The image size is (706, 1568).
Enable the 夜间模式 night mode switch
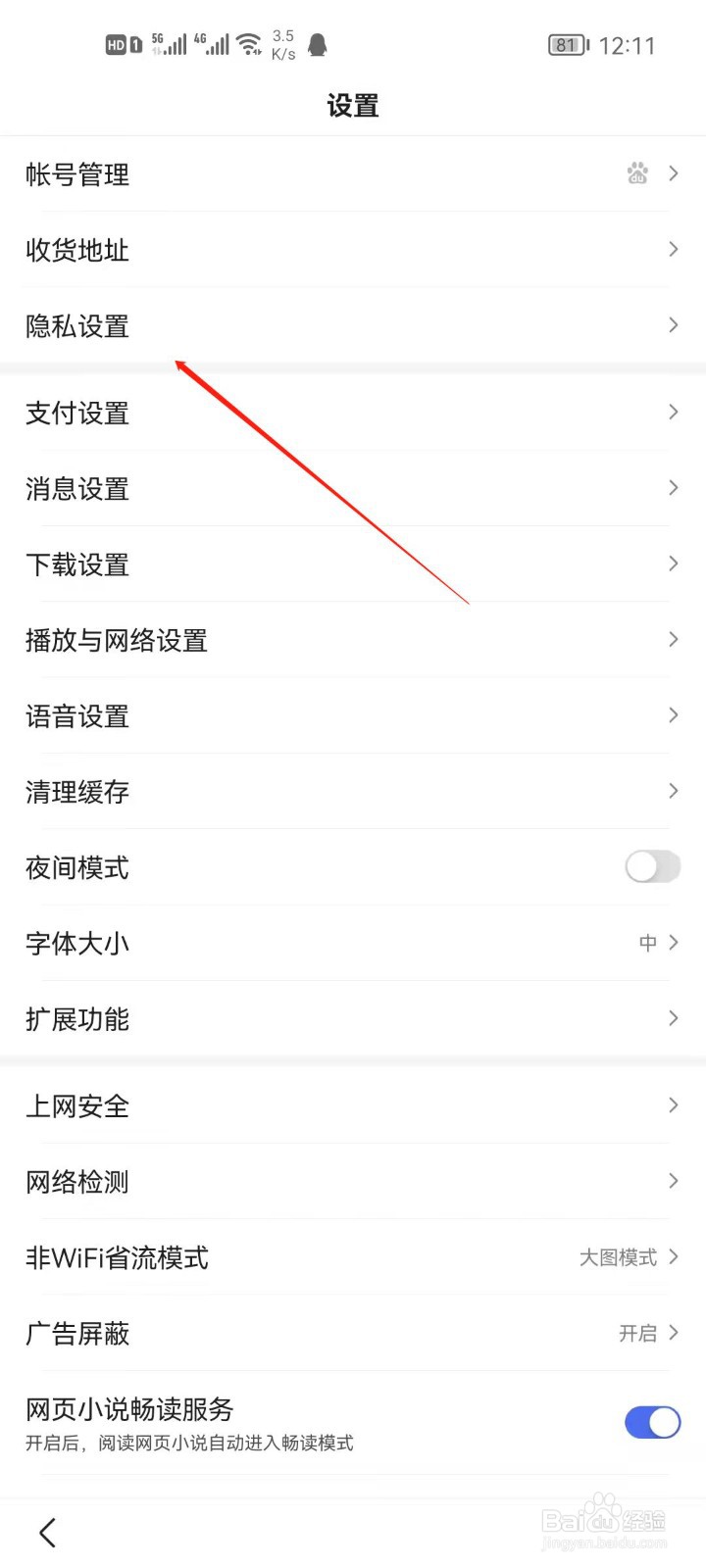(652, 867)
